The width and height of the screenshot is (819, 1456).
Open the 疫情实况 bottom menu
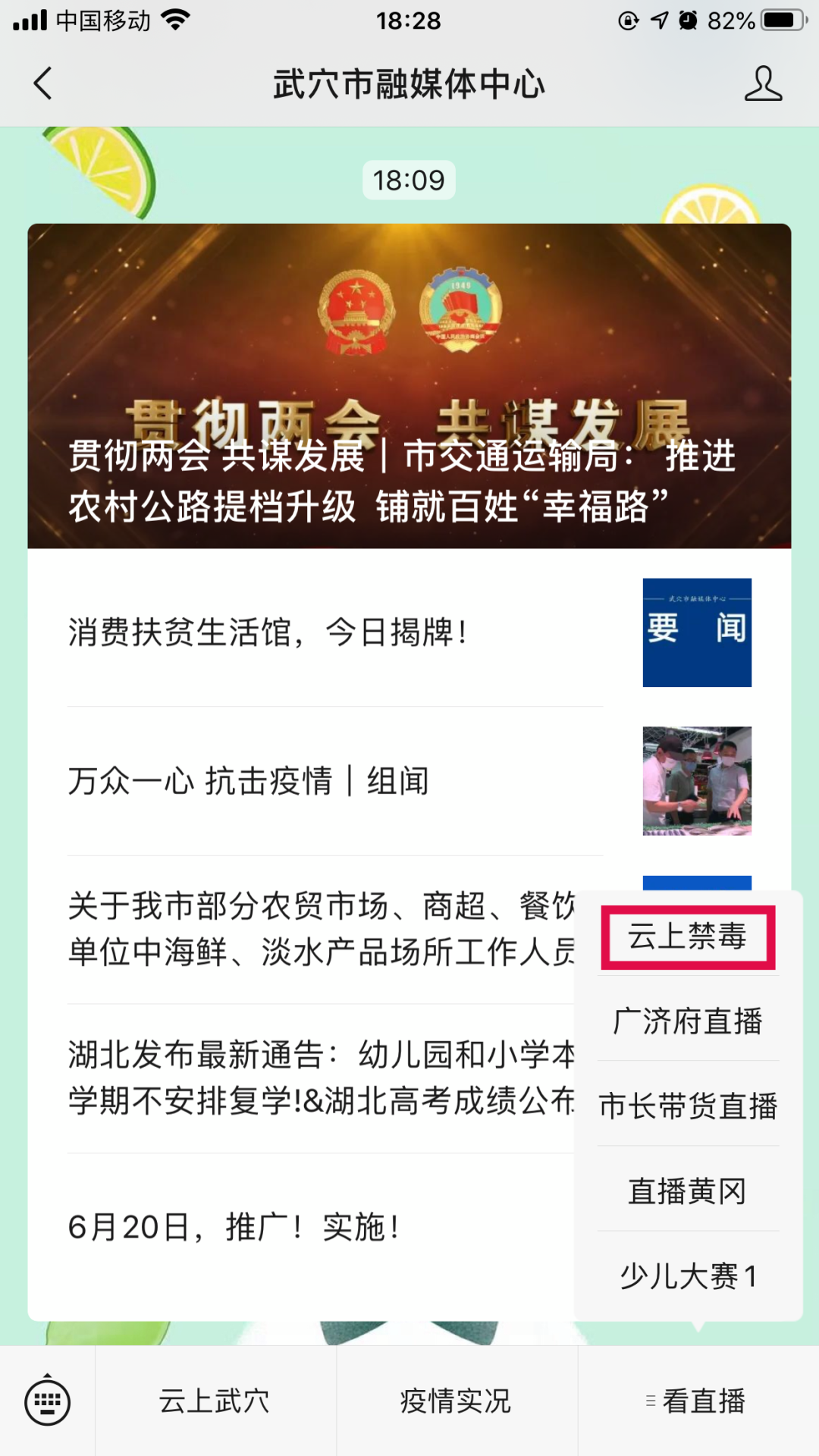(456, 1401)
